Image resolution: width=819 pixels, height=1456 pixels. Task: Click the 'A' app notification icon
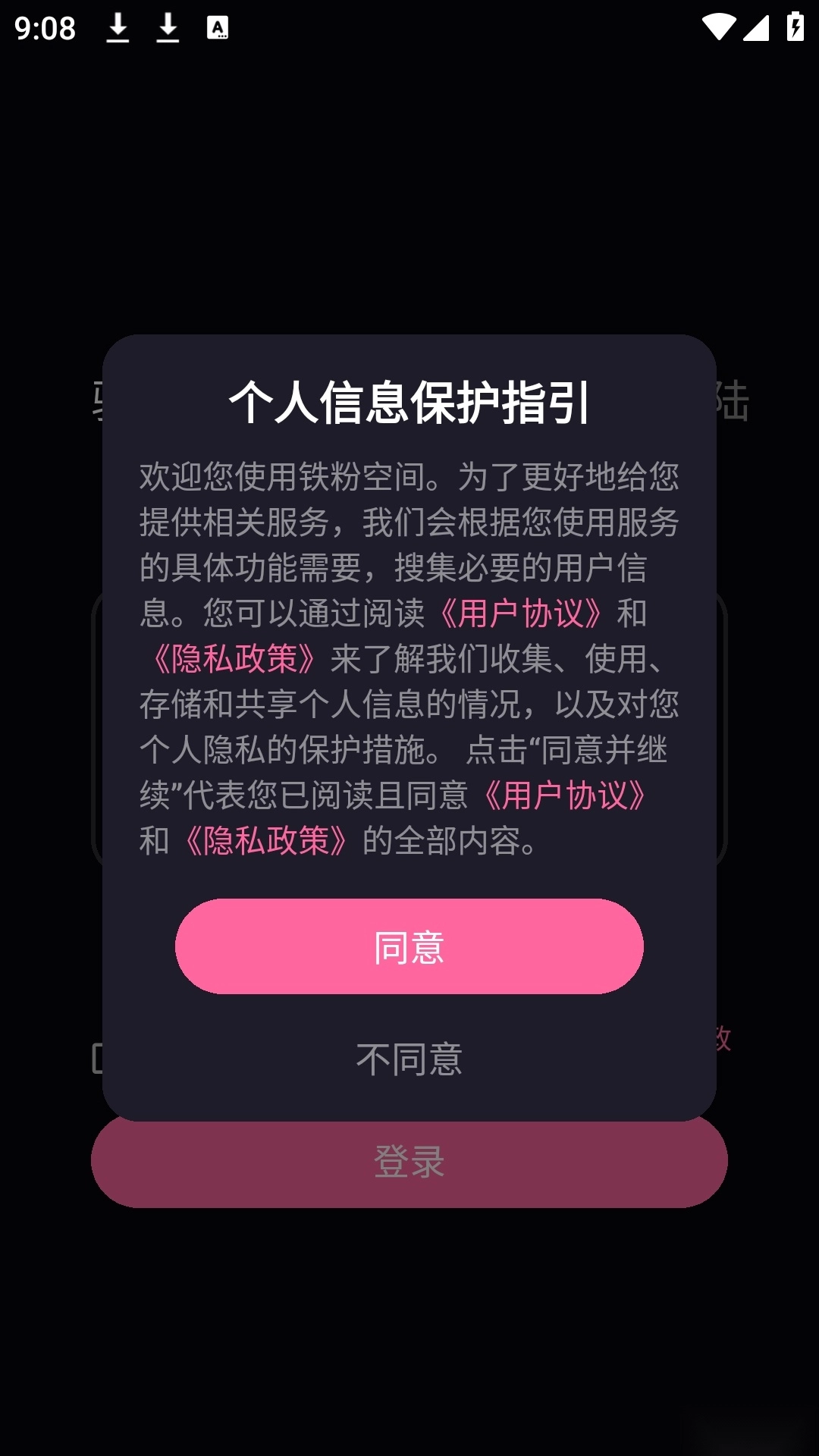click(x=219, y=29)
